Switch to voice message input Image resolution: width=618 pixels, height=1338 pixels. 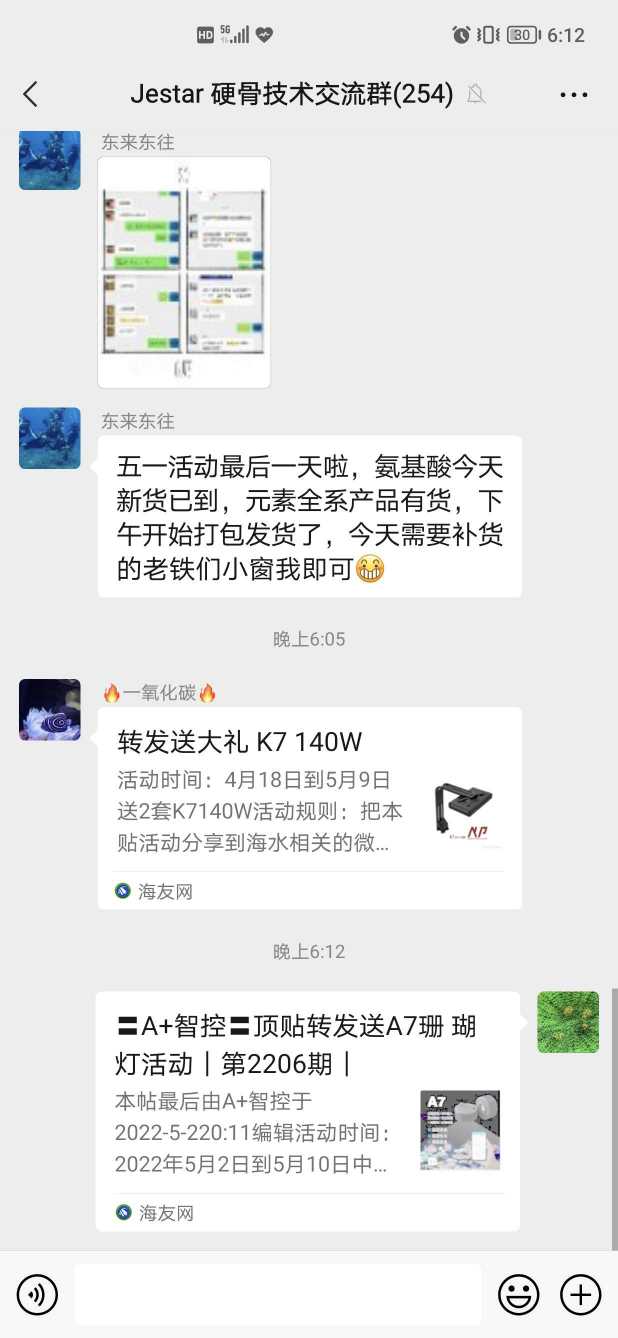(38, 1295)
